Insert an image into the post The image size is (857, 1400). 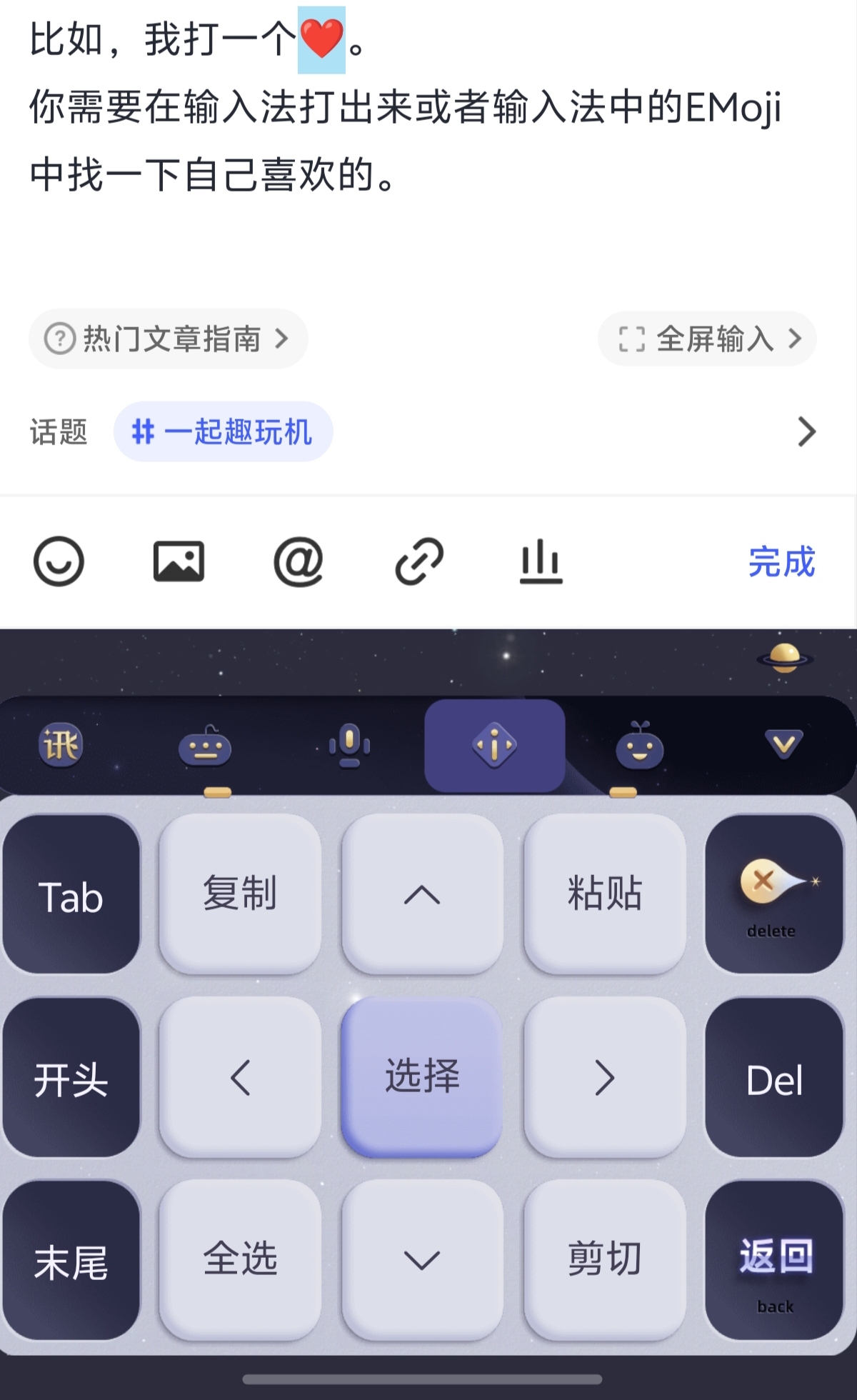point(179,561)
